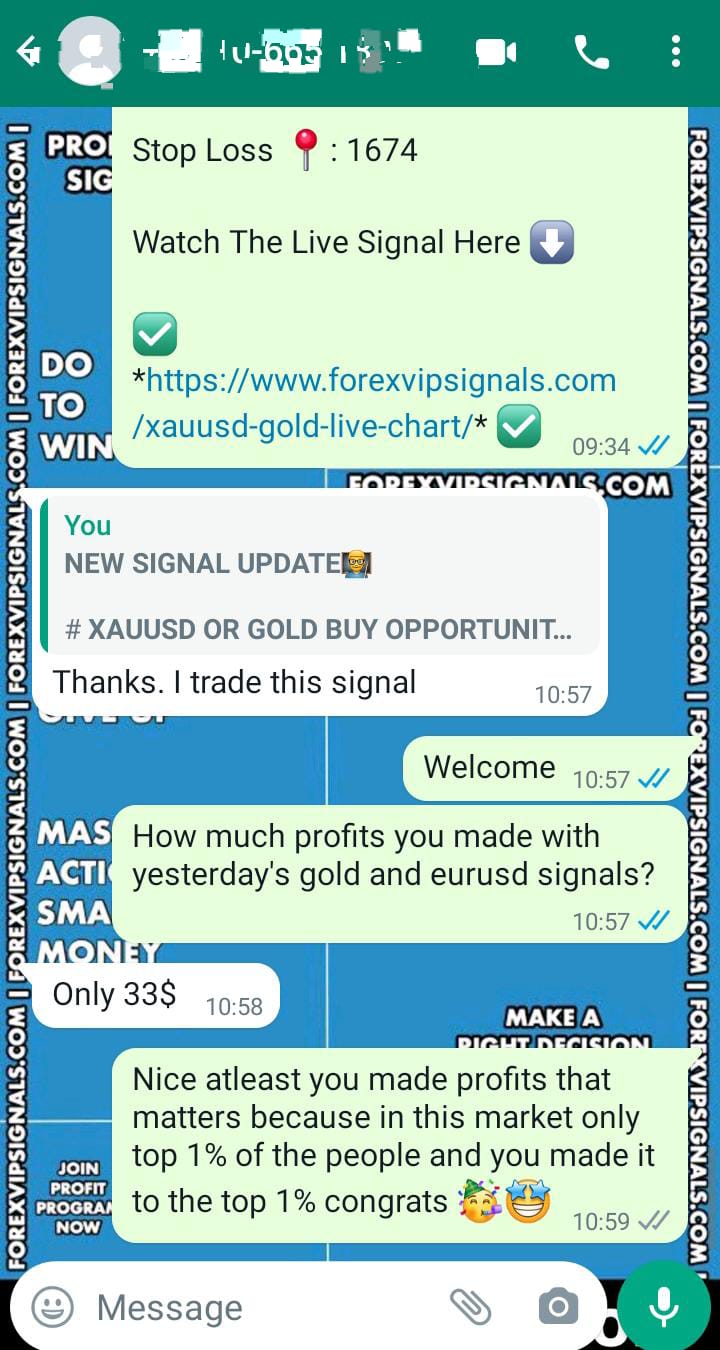Screen dimensions: 720x1350
Task: Start a voice call with this contact
Action: point(591,51)
